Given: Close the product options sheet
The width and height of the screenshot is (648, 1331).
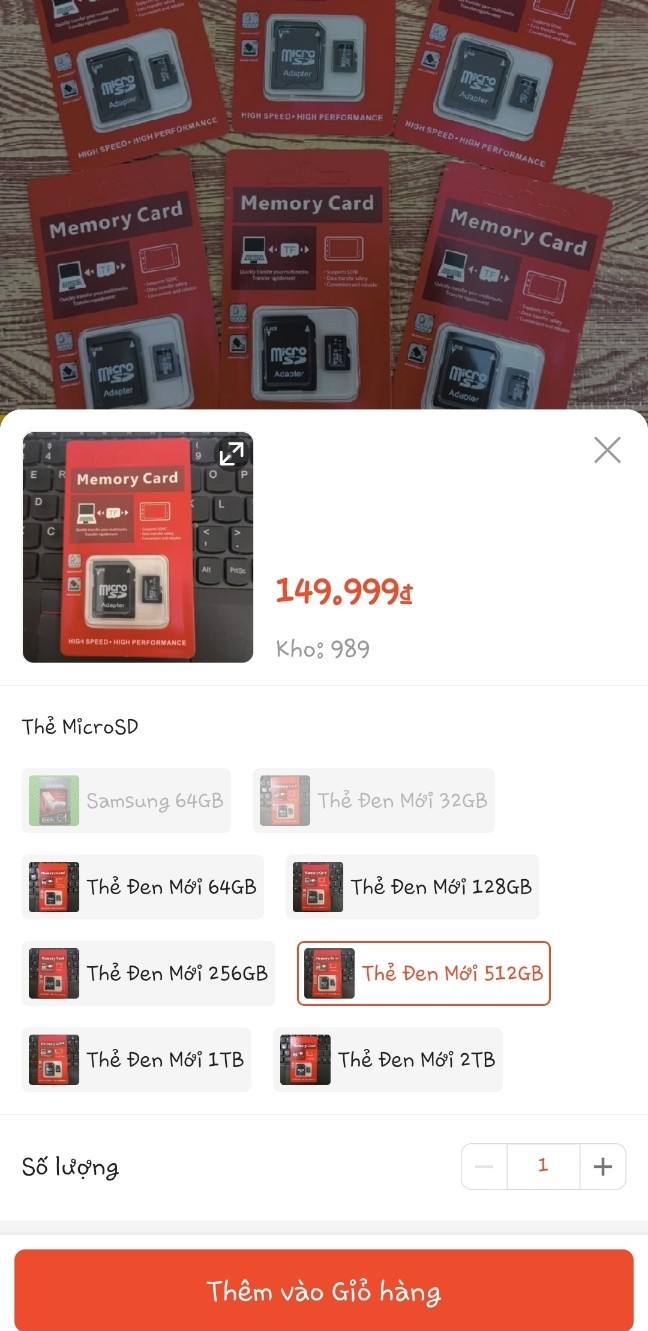Looking at the screenshot, I should (x=607, y=450).
